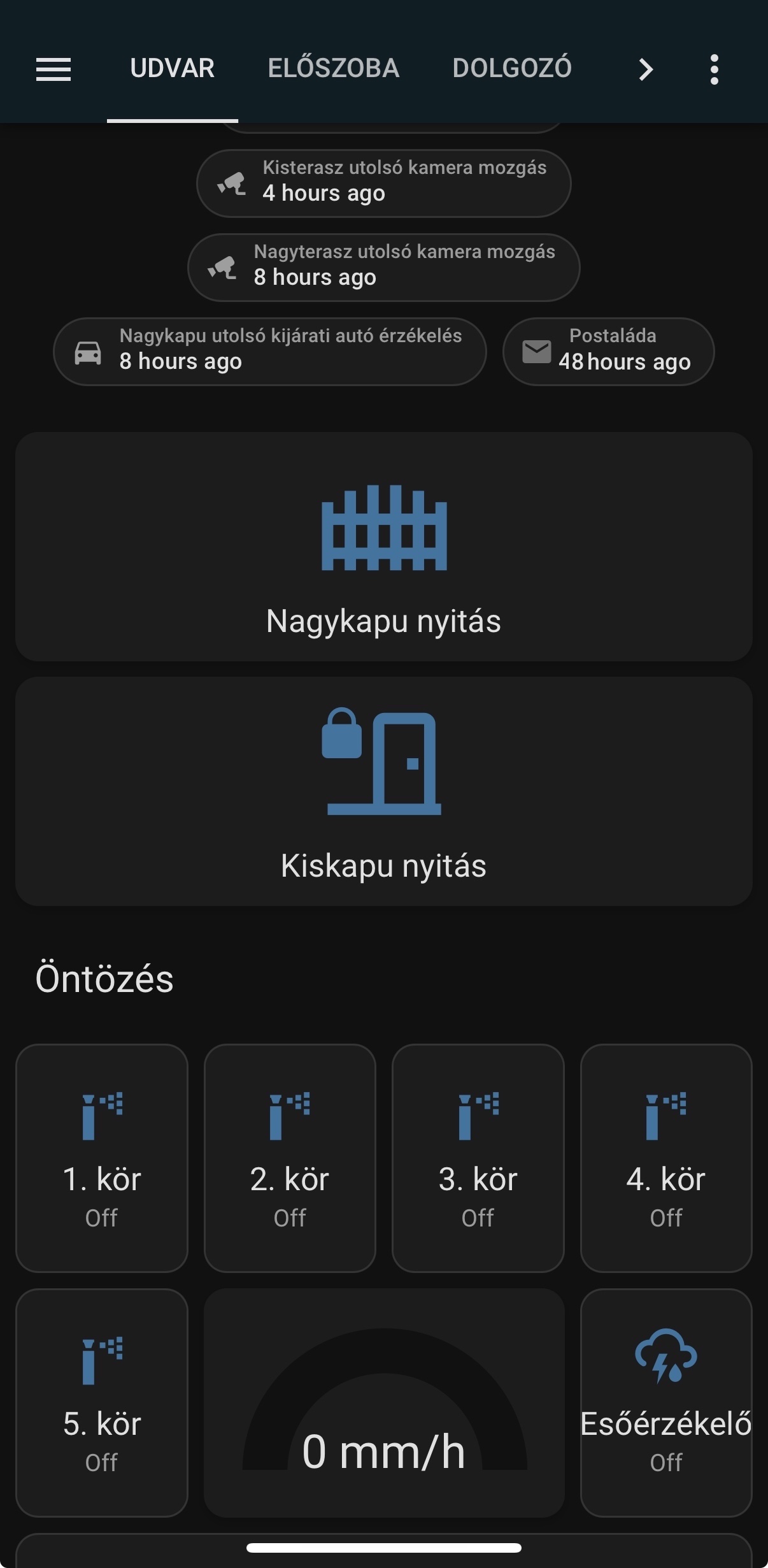Open Nagyterasz utolsó kamera mozgás chip
This screenshot has height=1568, width=768.
(384, 268)
